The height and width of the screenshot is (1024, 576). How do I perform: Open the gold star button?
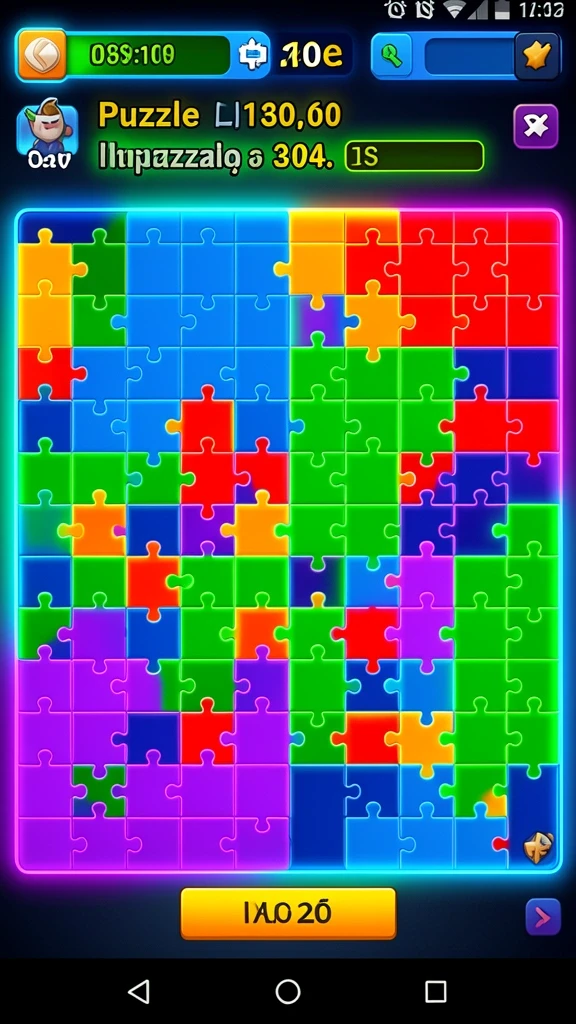coord(537,56)
